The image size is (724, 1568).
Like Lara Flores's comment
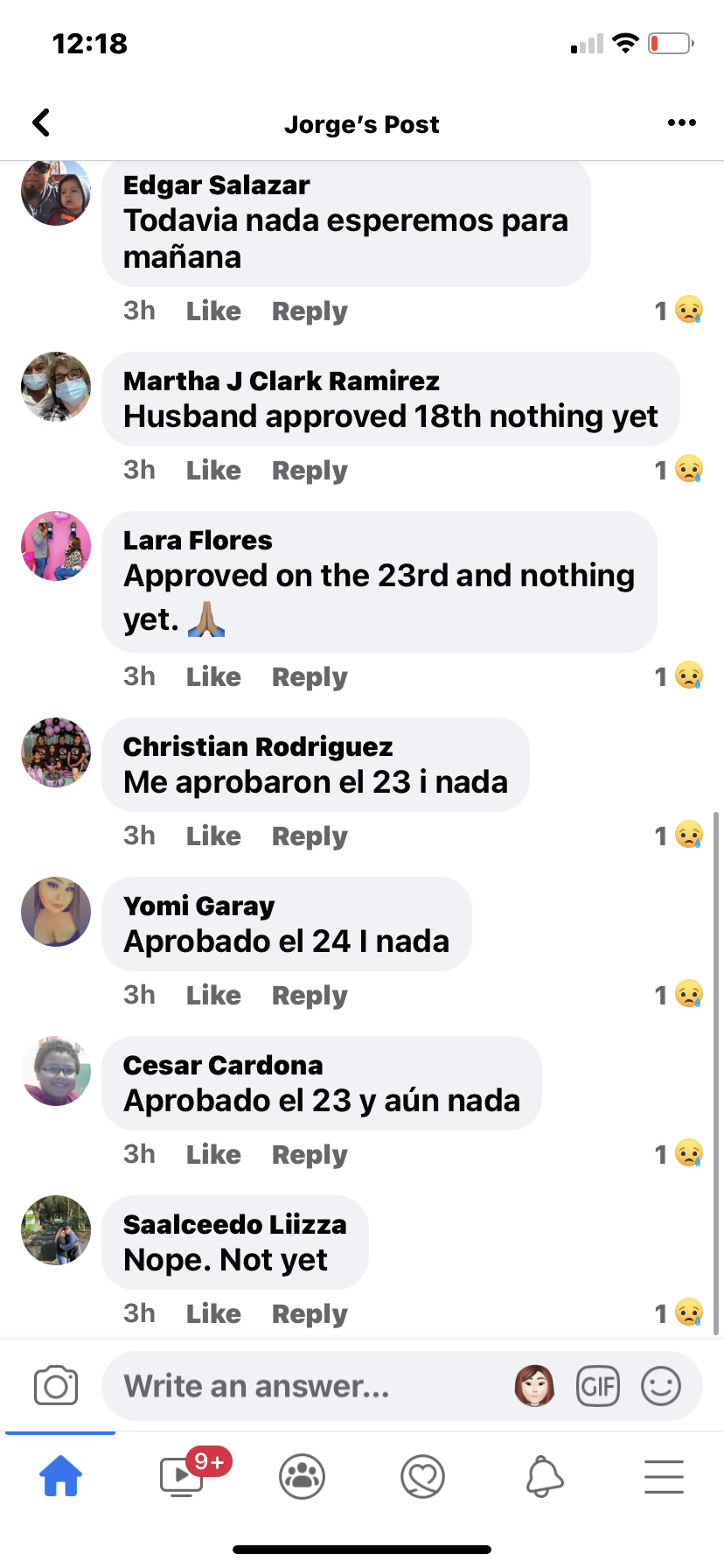(213, 676)
